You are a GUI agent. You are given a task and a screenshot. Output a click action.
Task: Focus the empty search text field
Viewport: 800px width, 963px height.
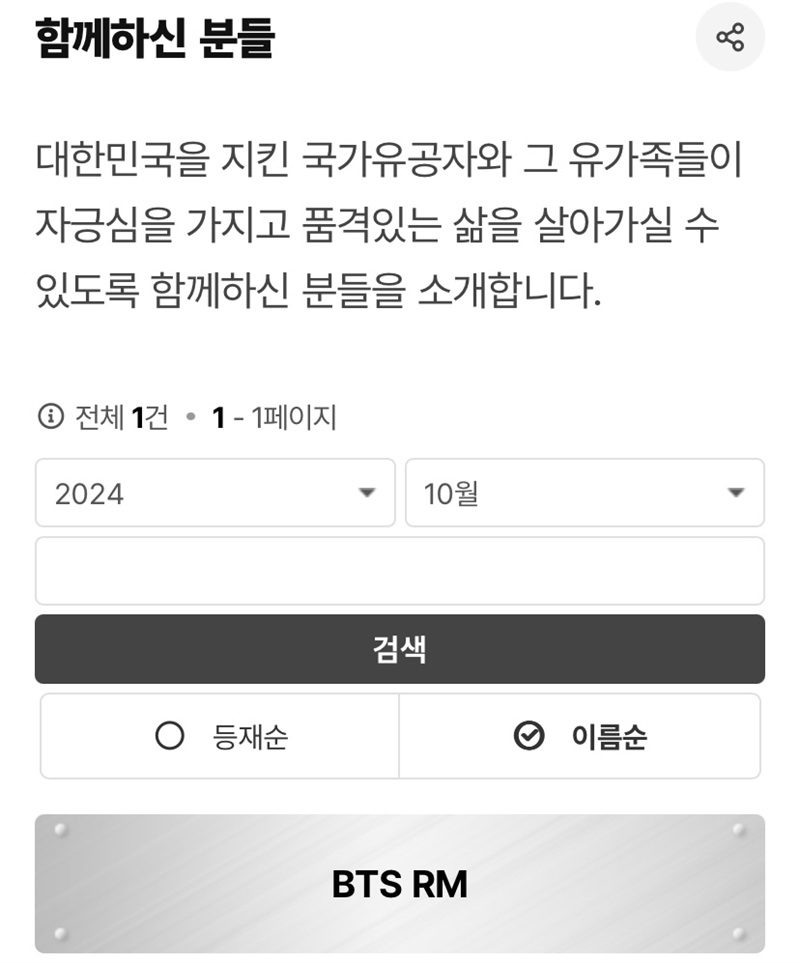(400, 571)
